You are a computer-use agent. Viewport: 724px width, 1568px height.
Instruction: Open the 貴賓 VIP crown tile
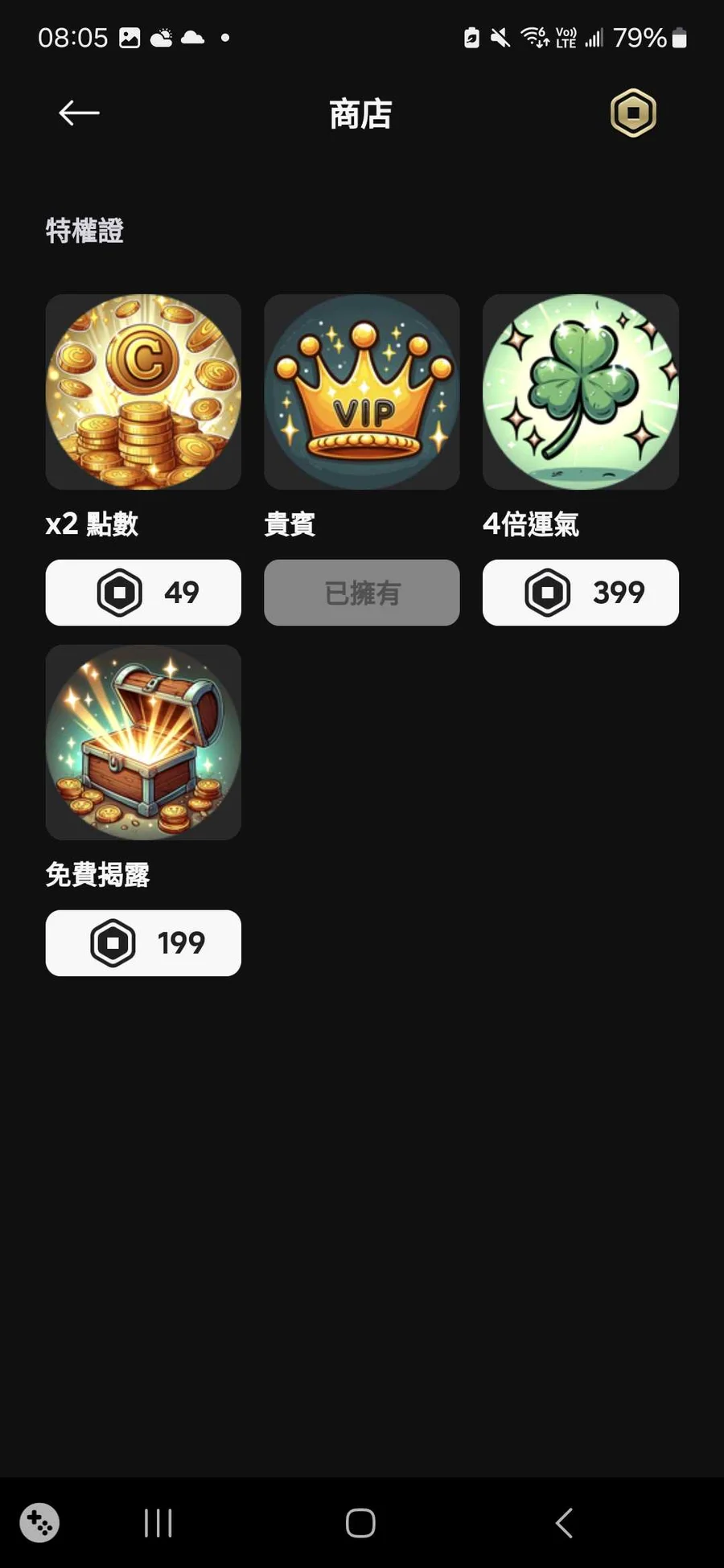(362, 392)
